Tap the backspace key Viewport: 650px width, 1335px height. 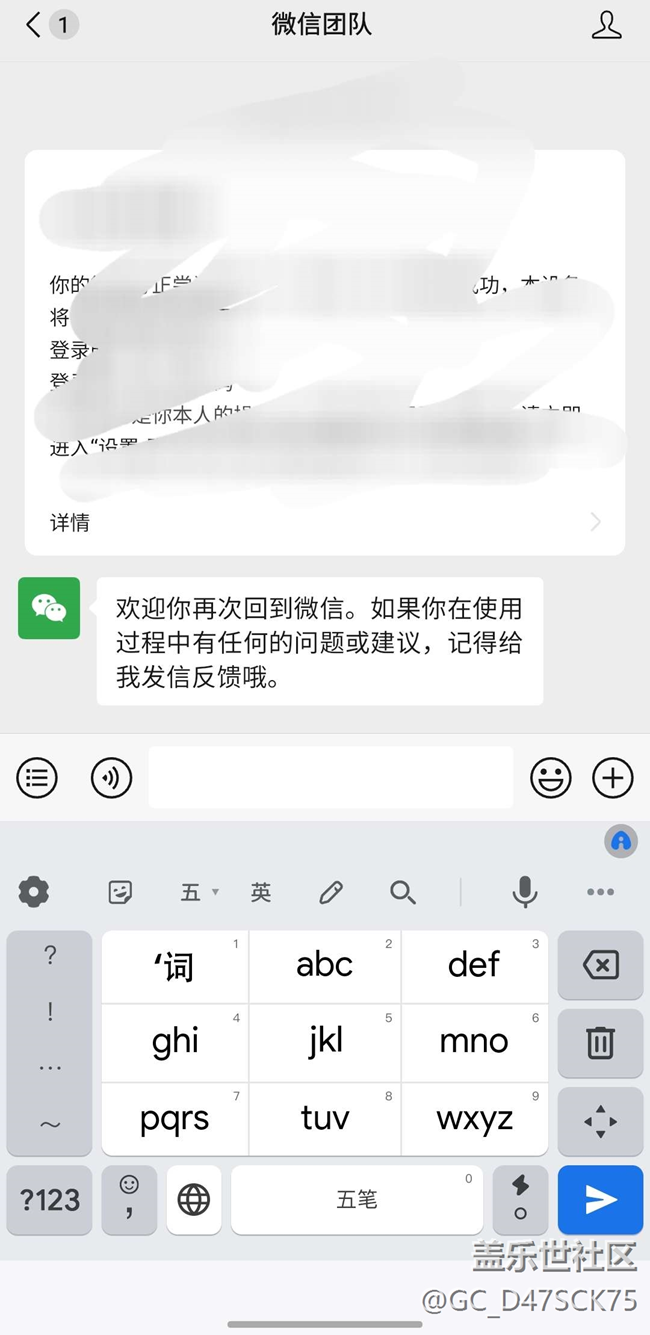point(600,965)
